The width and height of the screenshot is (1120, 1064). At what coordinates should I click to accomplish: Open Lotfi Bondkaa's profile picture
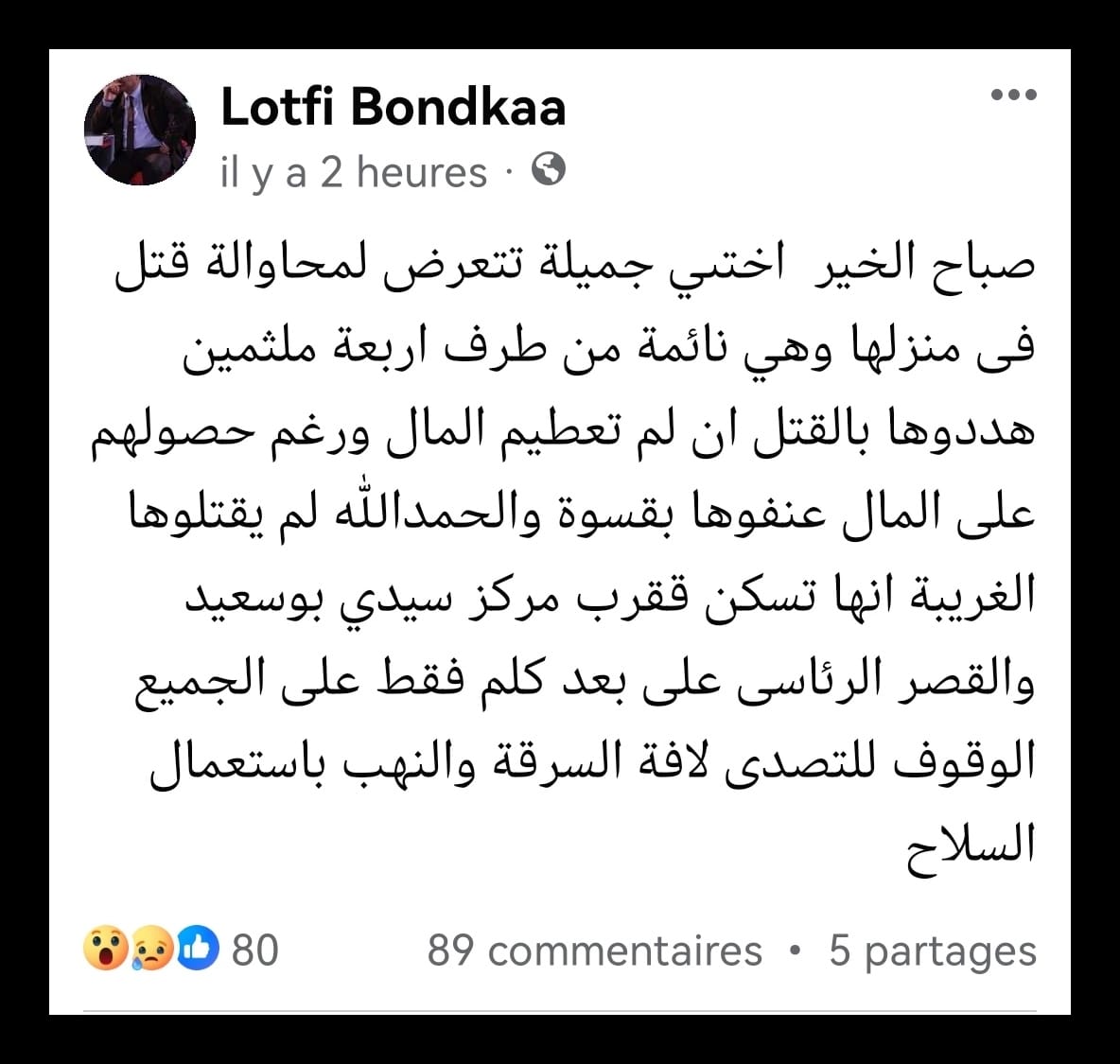pos(140,130)
